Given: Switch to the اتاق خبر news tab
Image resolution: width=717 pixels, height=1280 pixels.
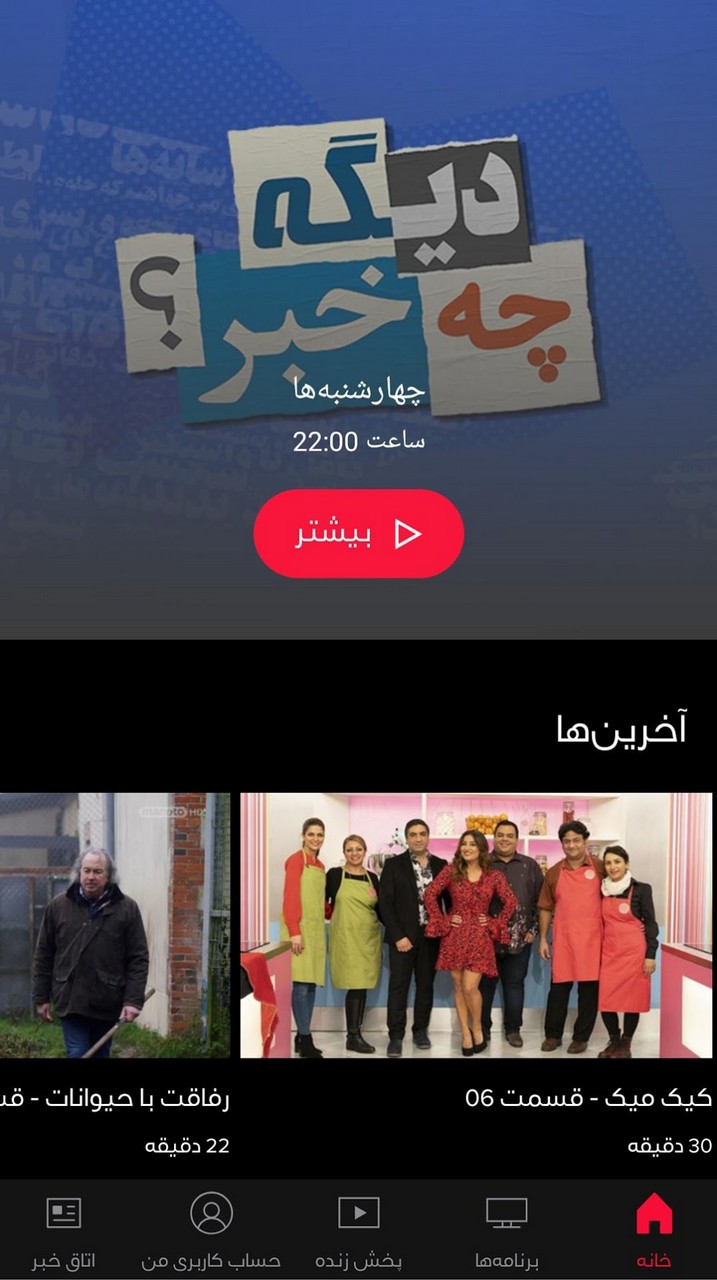Looking at the screenshot, I should coord(63,1229).
